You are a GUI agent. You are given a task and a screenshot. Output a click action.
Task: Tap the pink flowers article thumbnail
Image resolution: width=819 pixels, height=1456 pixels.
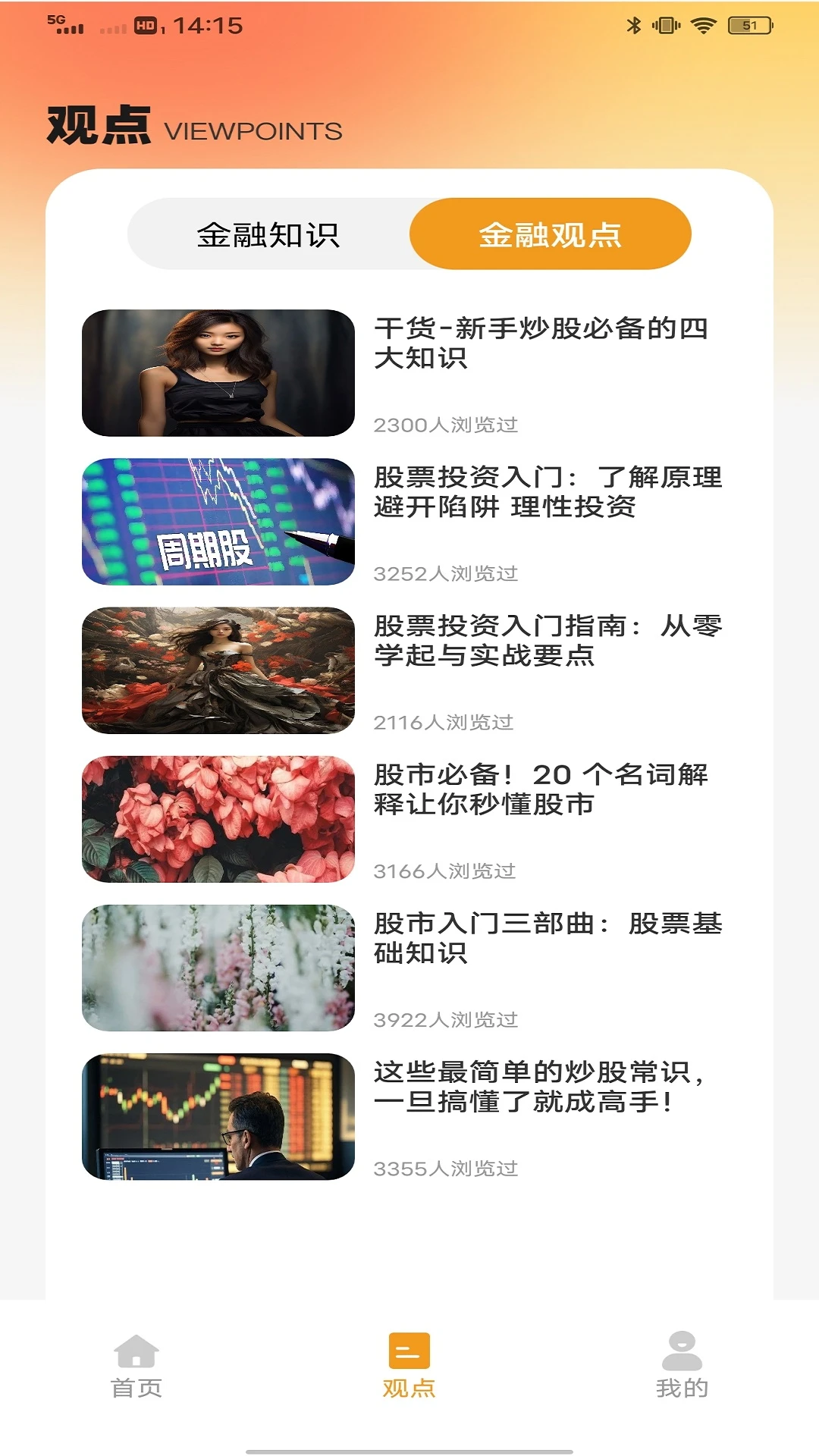click(221, 814)
